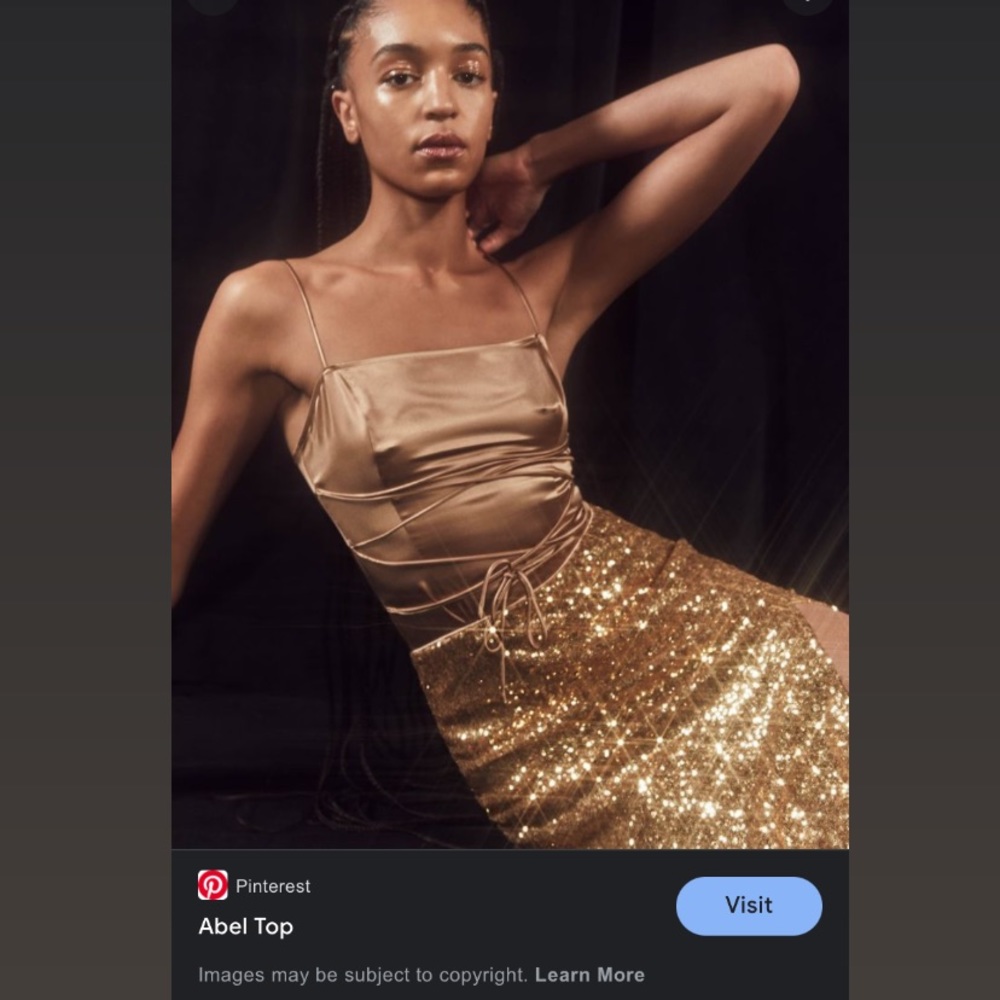Viewport: 1000px width, 1000px height.
Task: Open the Abel Top Pinterest source
Action: (x=245, y=926)
